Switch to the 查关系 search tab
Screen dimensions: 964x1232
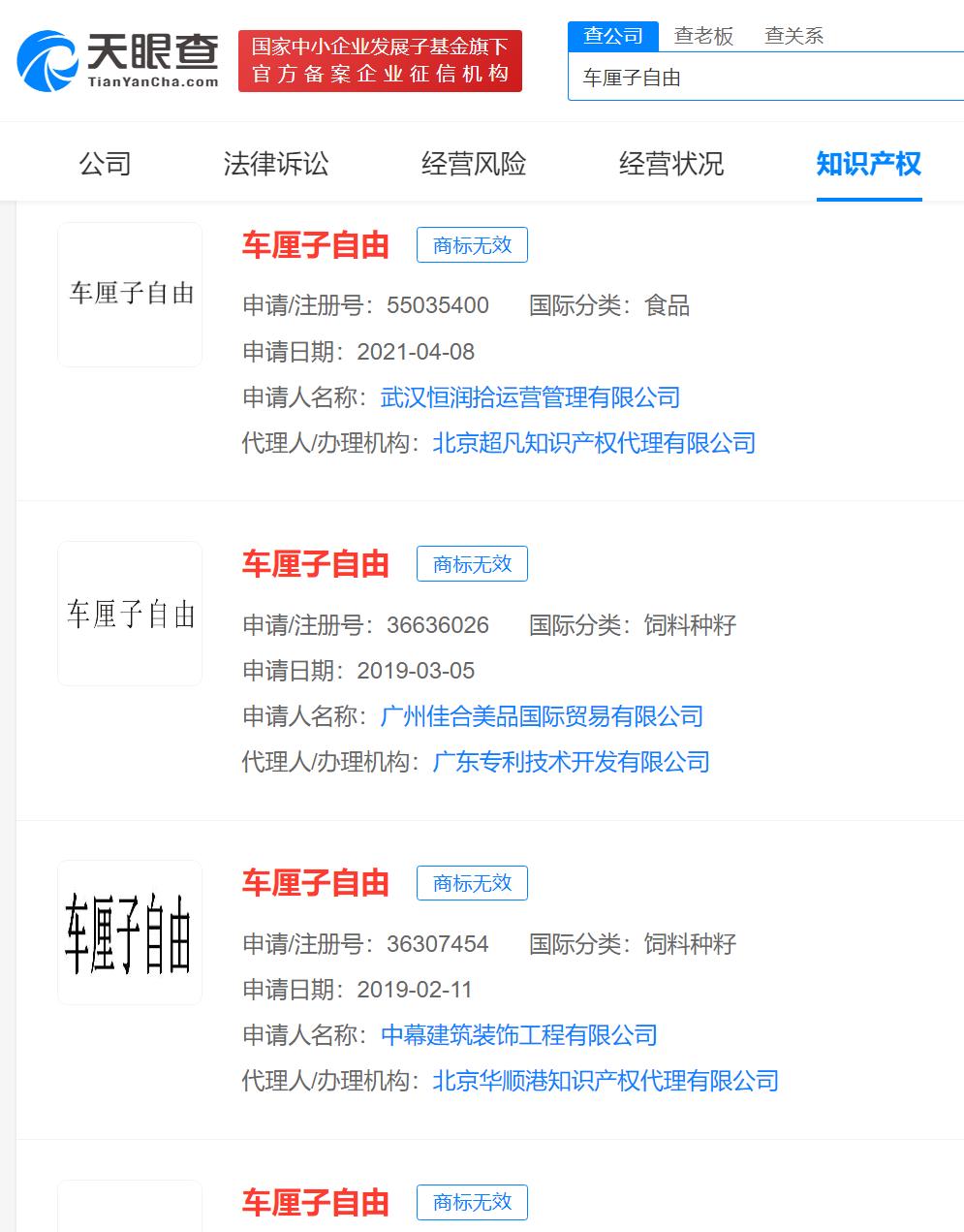click(x=793, y=36)
